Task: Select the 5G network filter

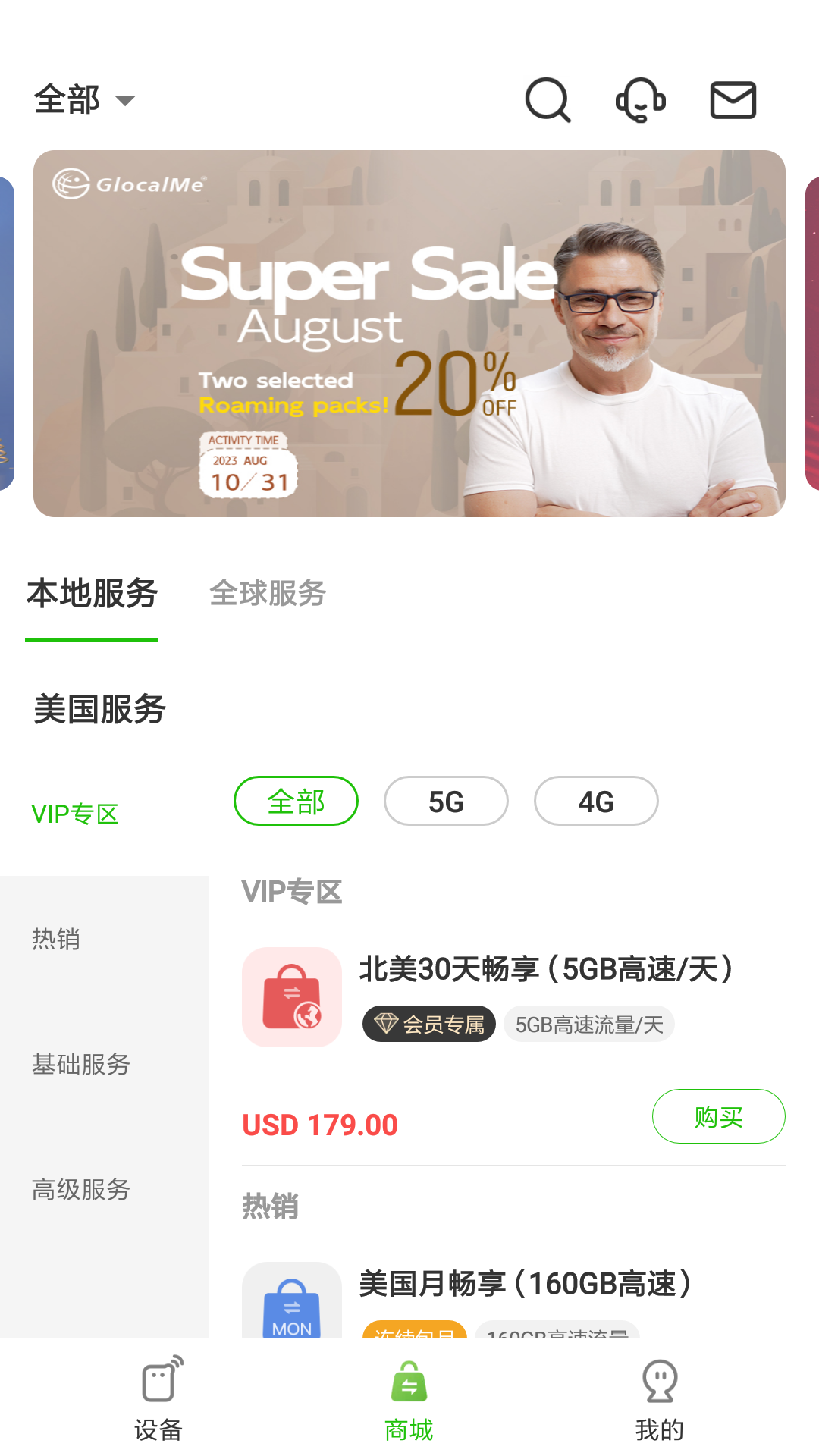Action: pos(446,801)
